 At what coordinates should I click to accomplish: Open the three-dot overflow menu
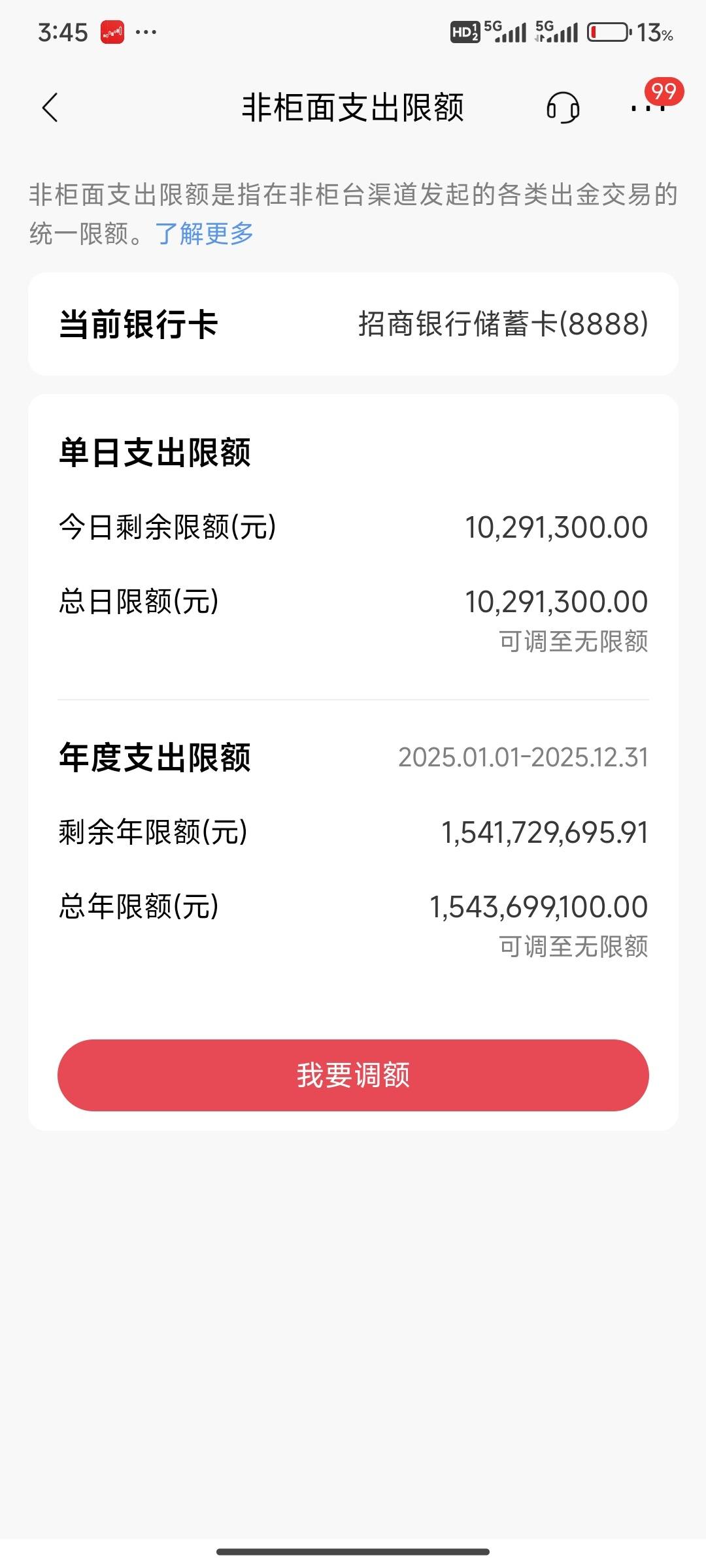point(648,108)
